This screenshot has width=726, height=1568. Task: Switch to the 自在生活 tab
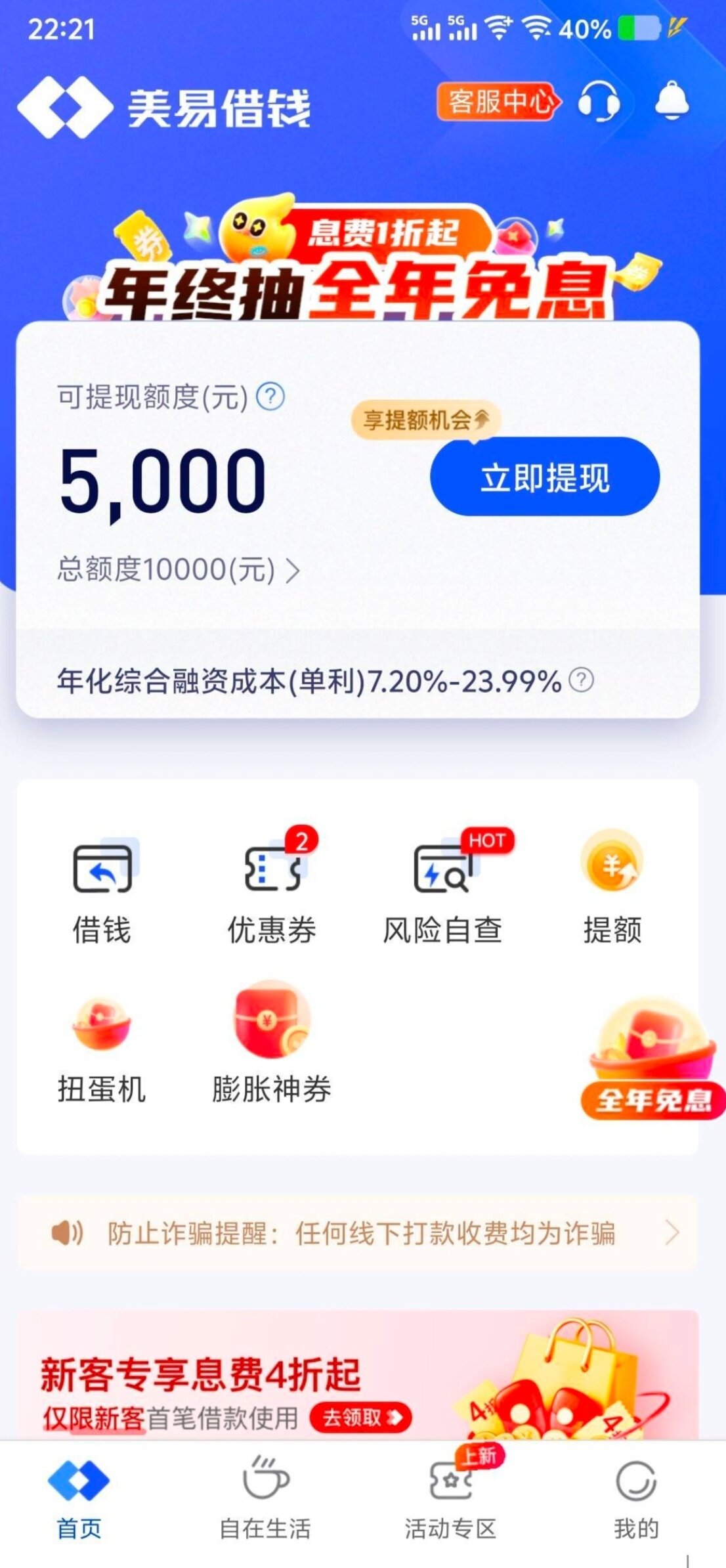point(265,1501)
